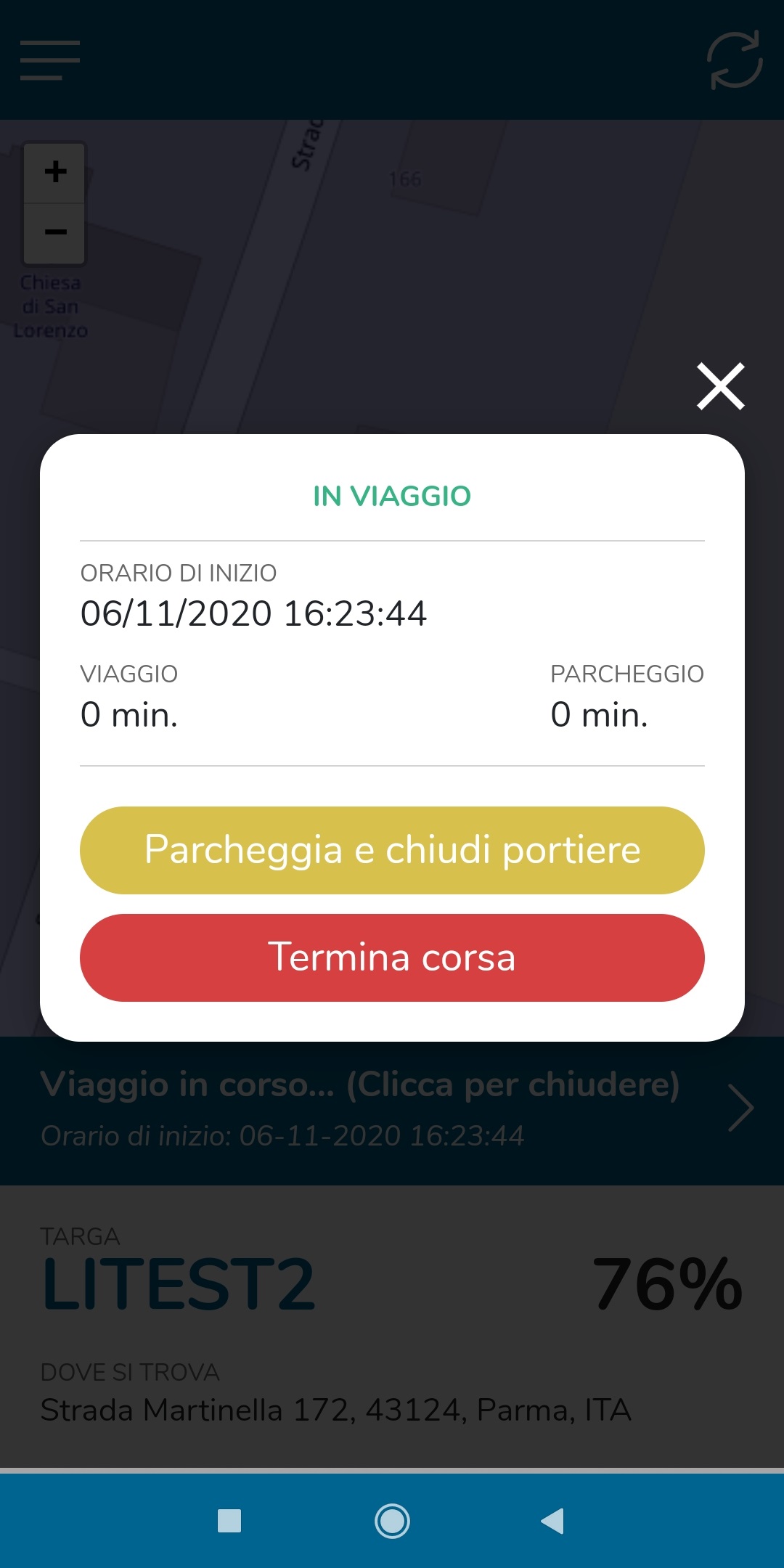The height and width of the screenshot is (1568, 784).
Task: Go back using system navigation
Action: pos(553,1521)
